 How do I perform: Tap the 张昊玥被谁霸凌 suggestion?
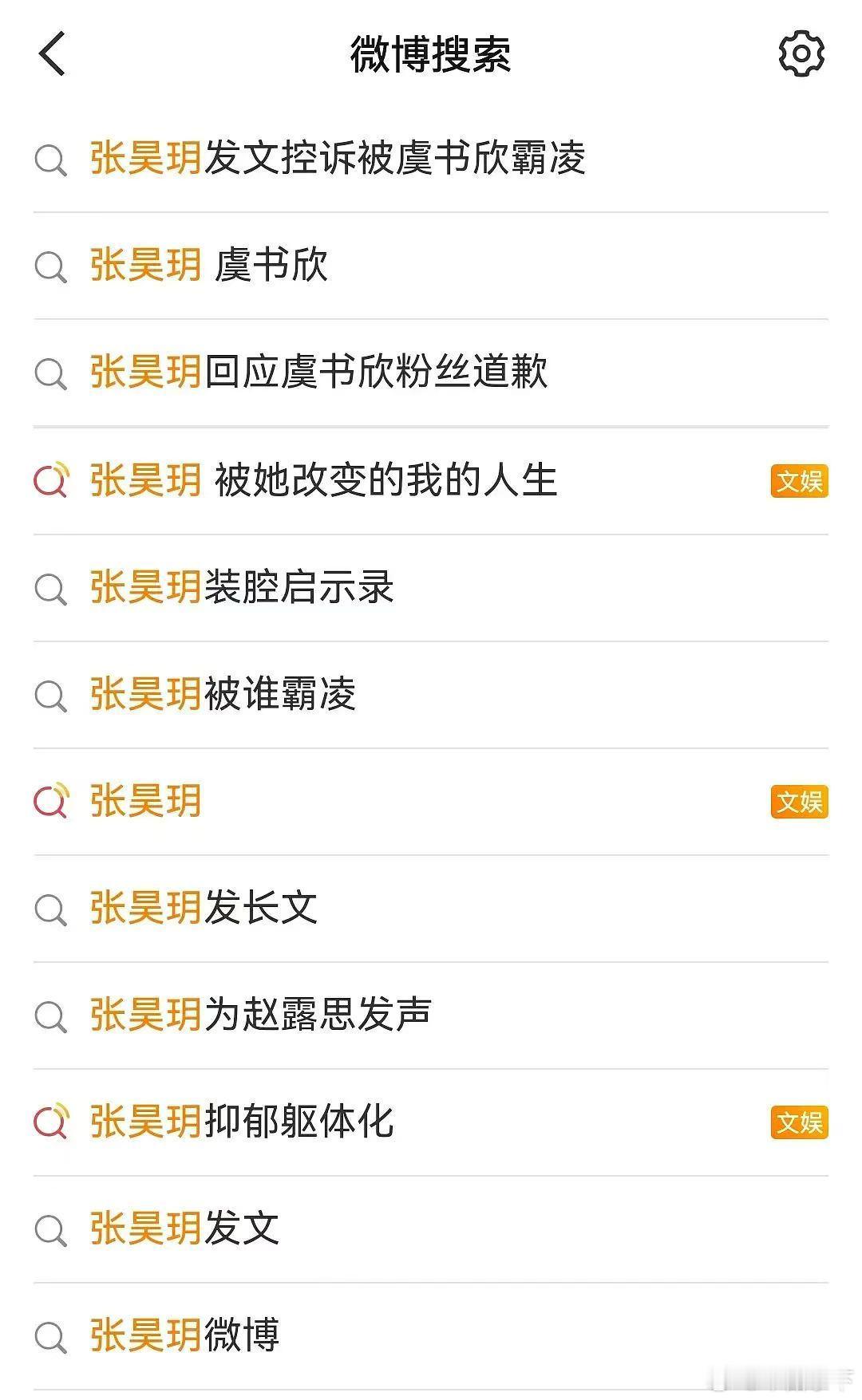coord(223,694)
